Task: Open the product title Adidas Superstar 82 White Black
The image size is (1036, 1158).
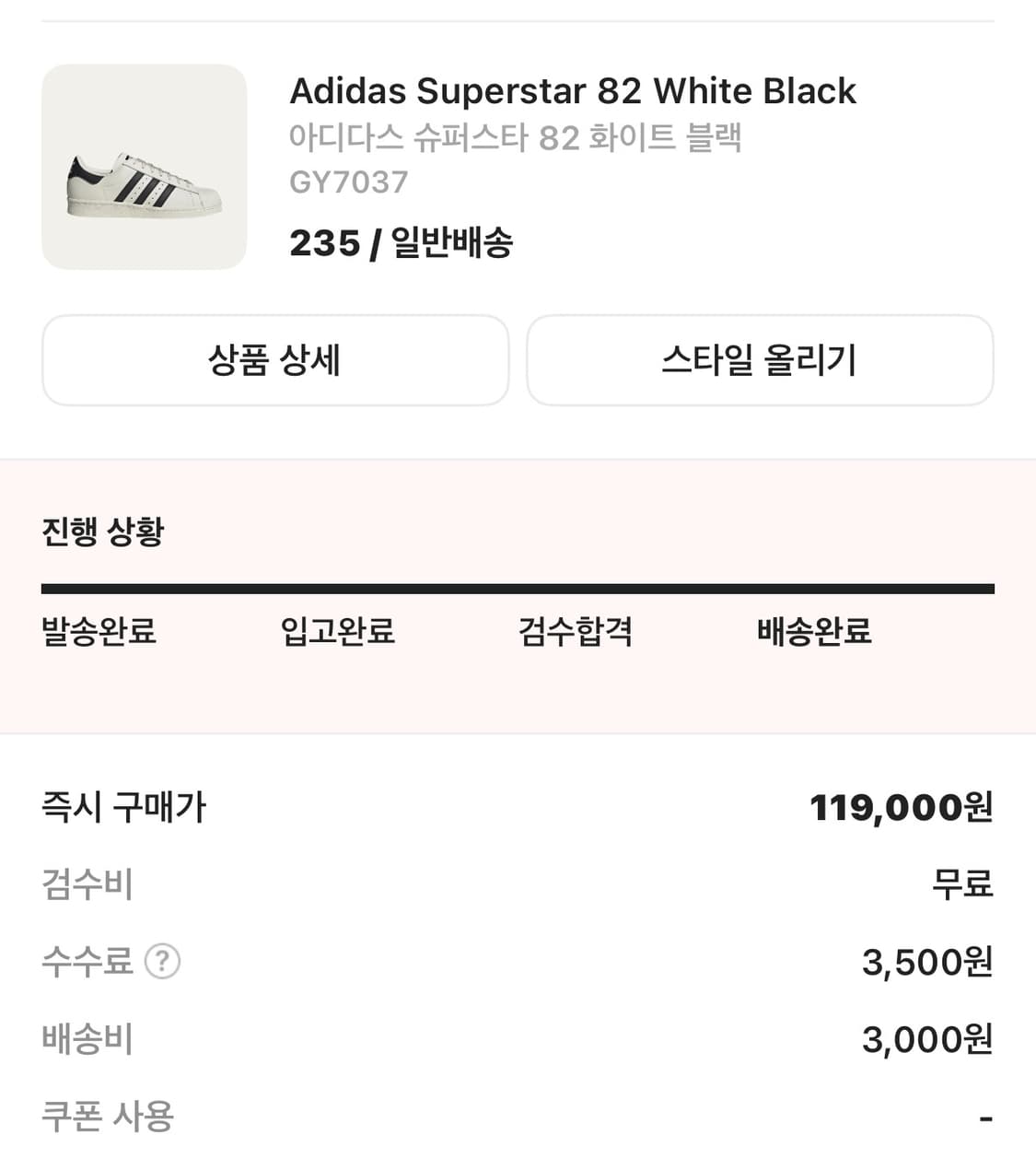Action: click(573, 90)
